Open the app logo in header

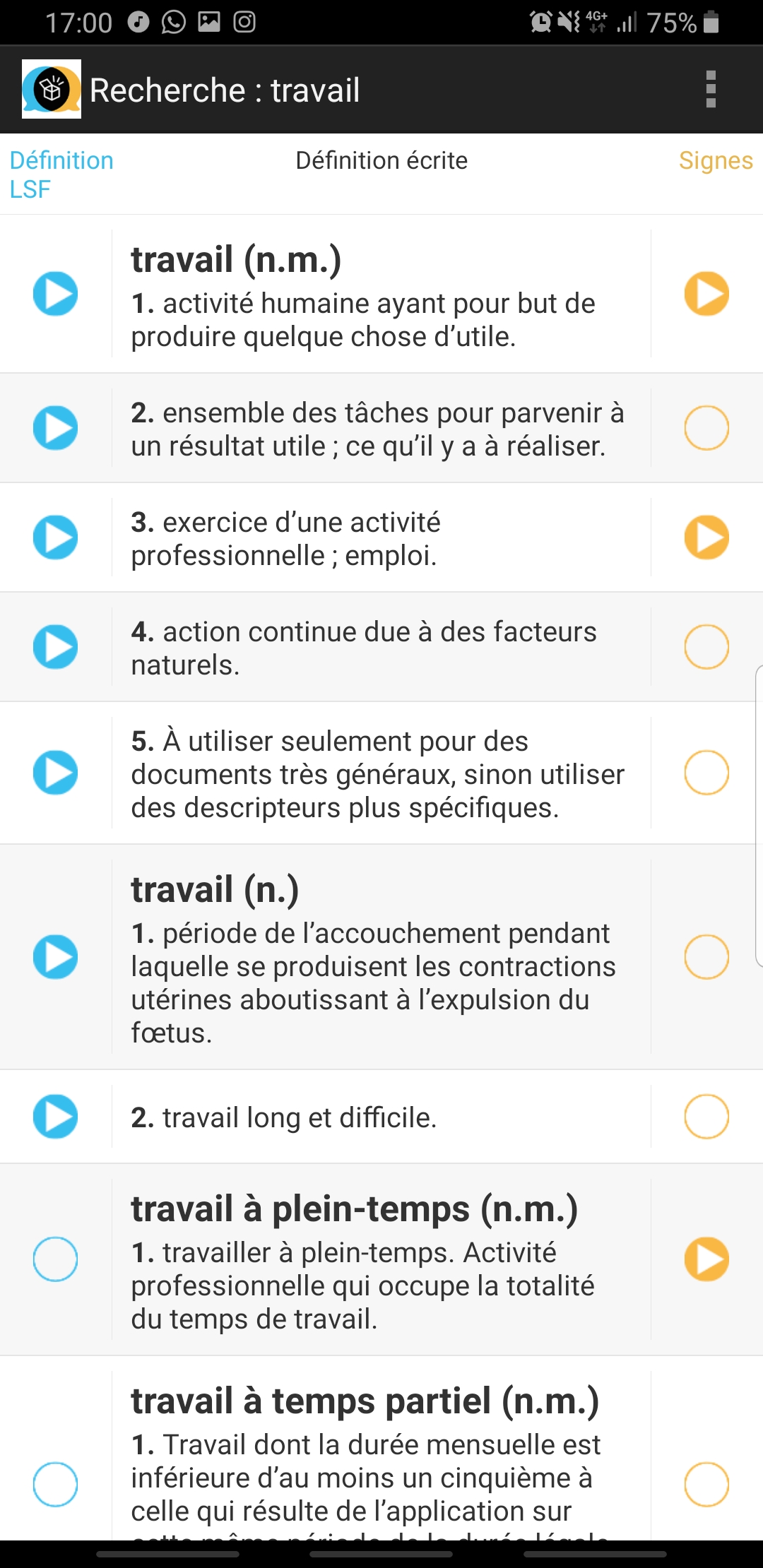52,90
